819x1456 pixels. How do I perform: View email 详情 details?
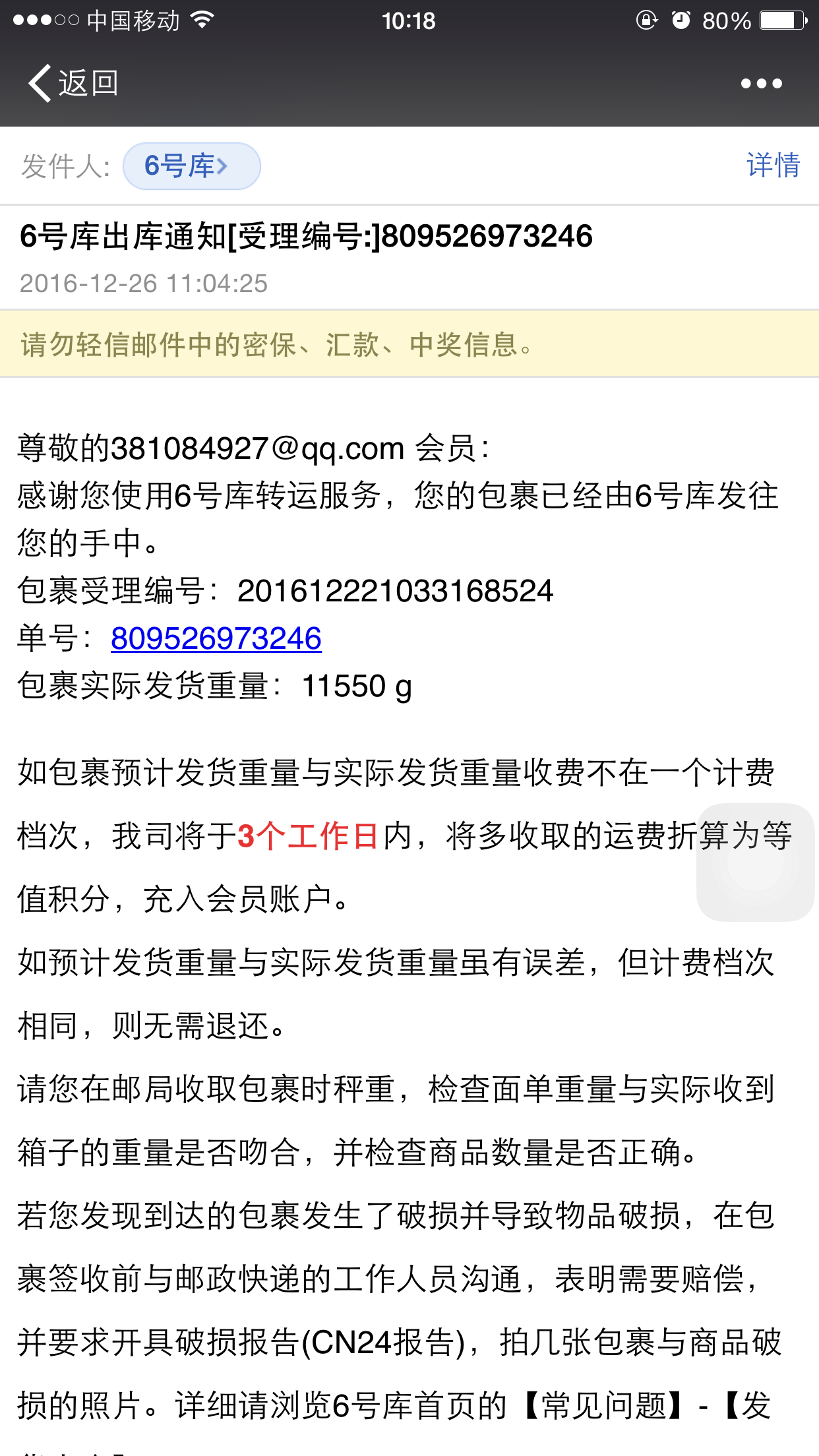[773, 166]
